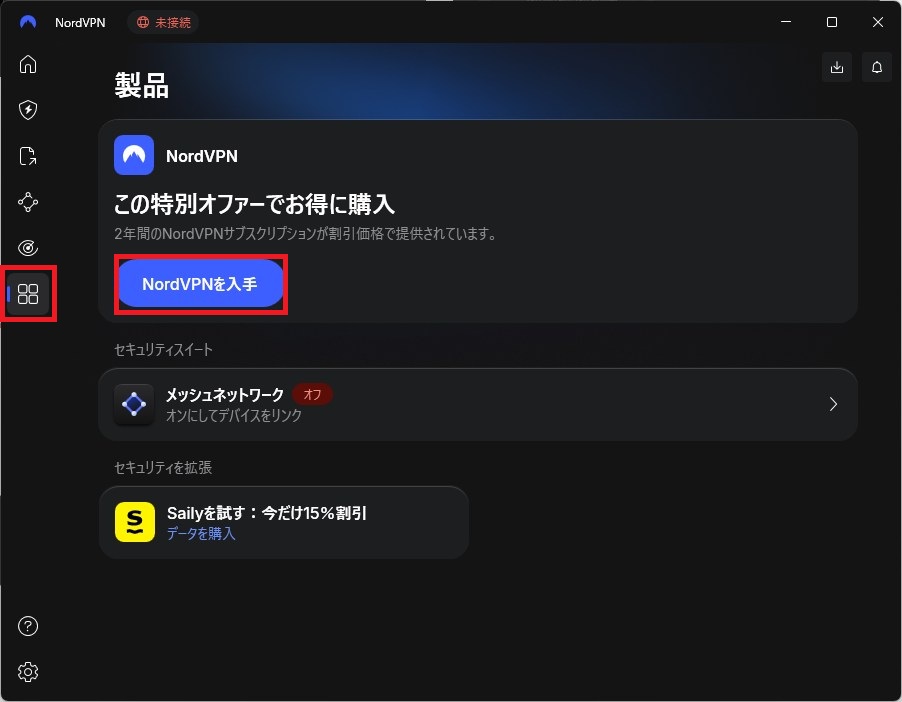Open the Home tab in sidebar
This screenshot has width=902, height=702.
[x=28, y=65]
